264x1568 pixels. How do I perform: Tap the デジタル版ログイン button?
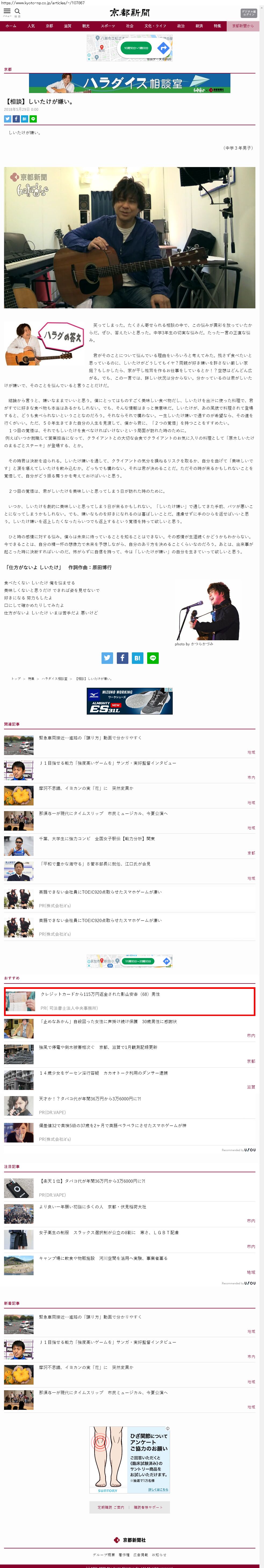coord(248,12)
